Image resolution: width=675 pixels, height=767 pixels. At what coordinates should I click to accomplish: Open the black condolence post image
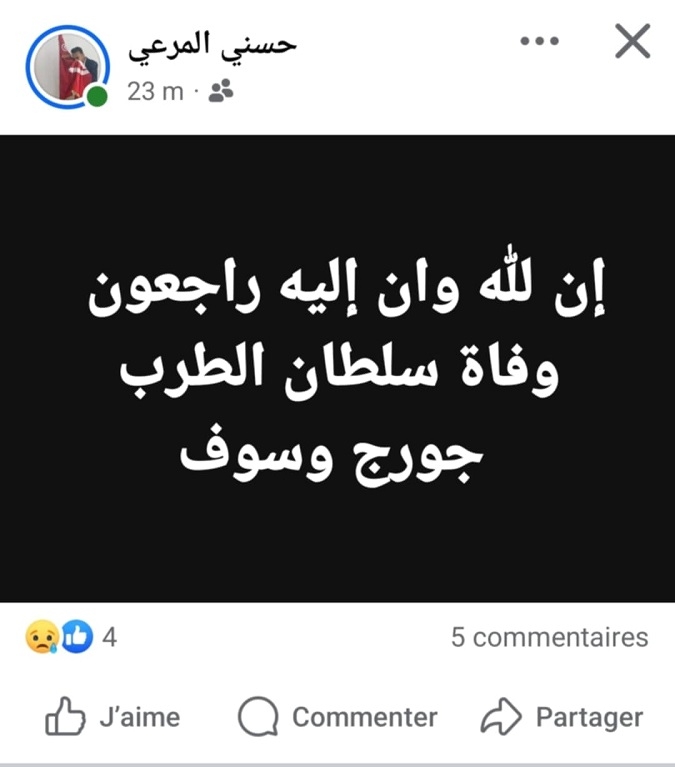point(337,368)
